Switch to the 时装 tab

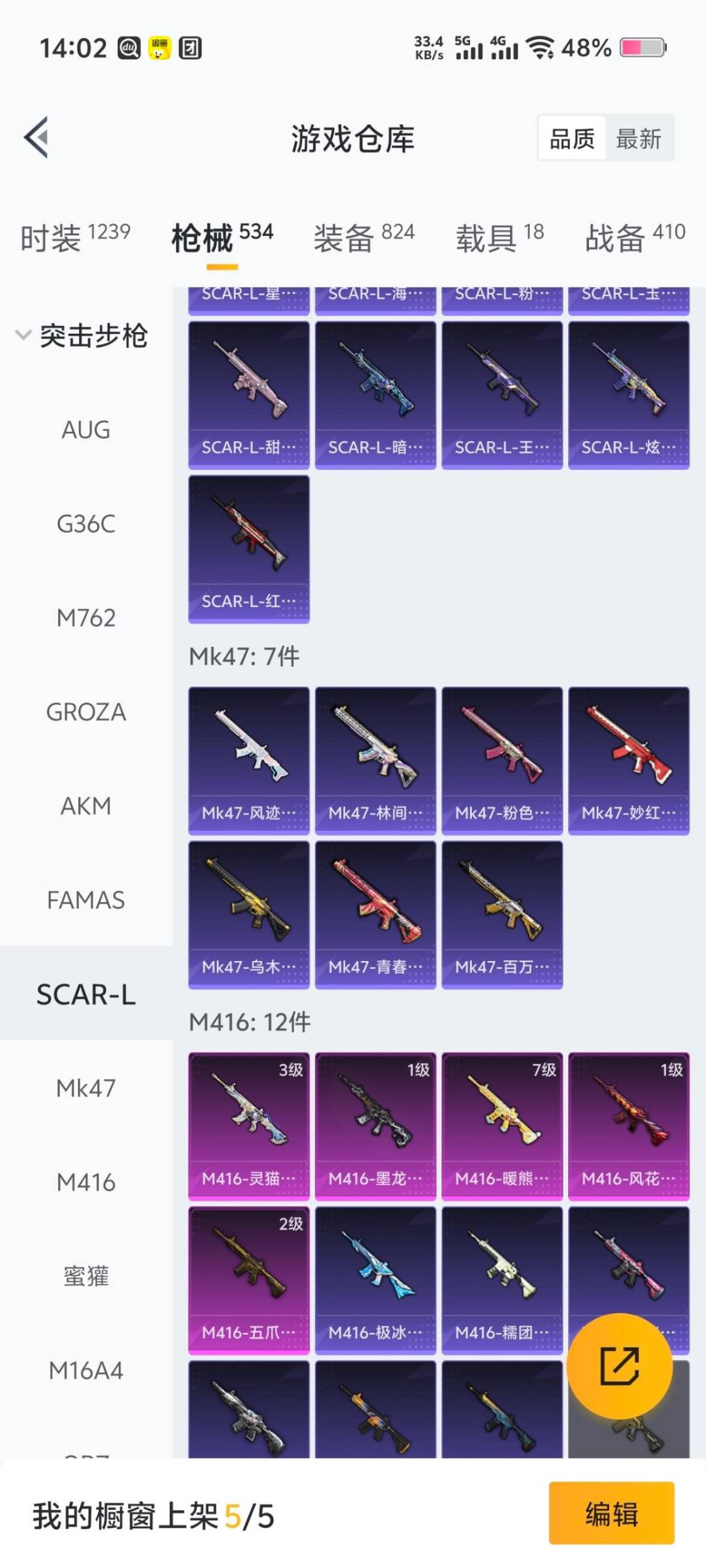[x=75, y=237]
